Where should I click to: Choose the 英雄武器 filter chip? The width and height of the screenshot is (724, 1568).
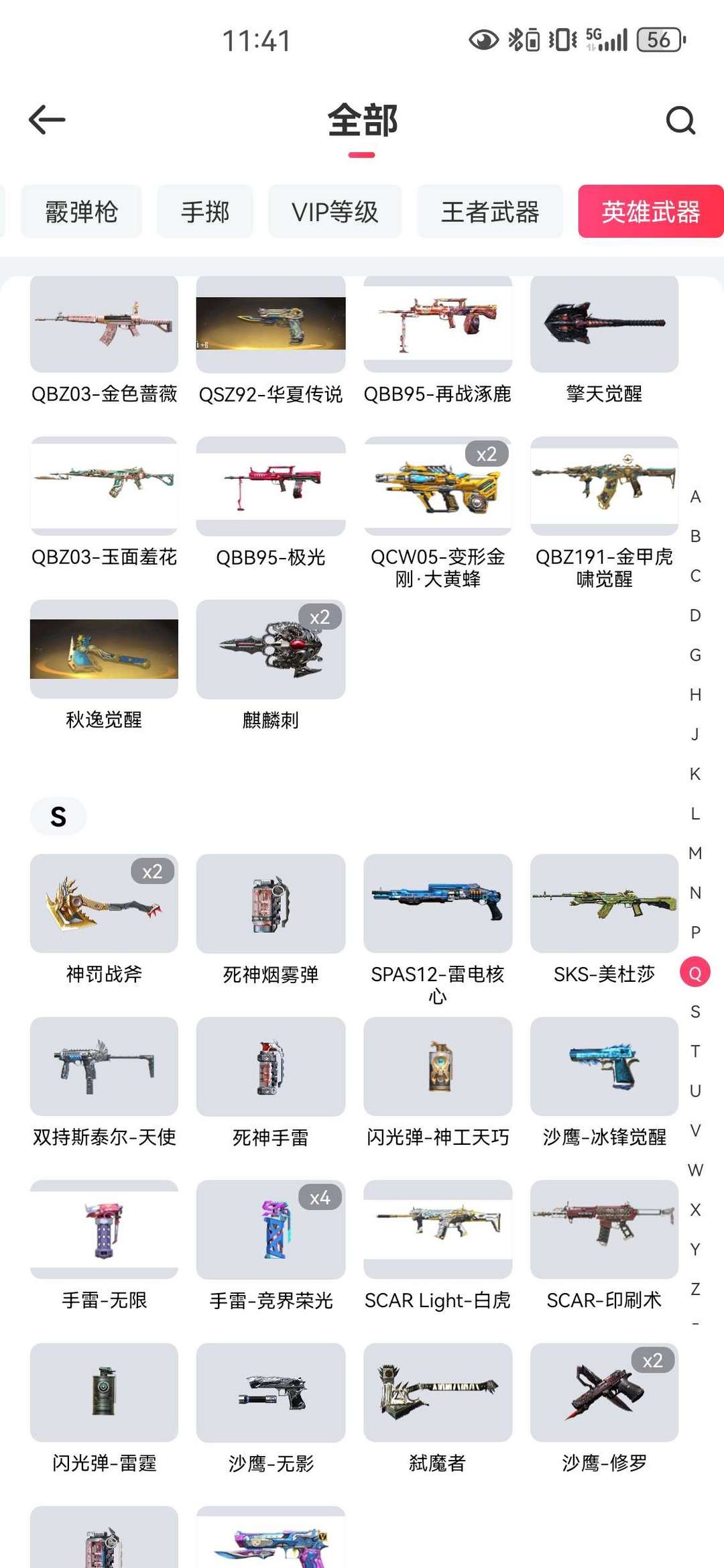pos(650,212)
